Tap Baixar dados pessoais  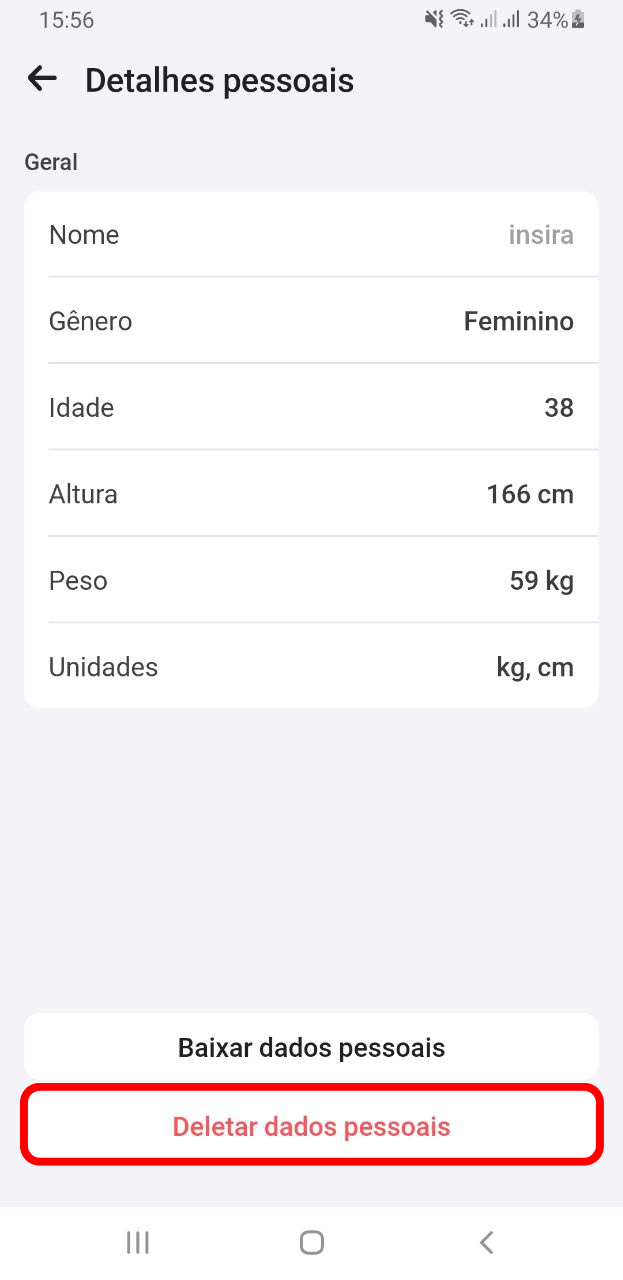point(311,1047)
